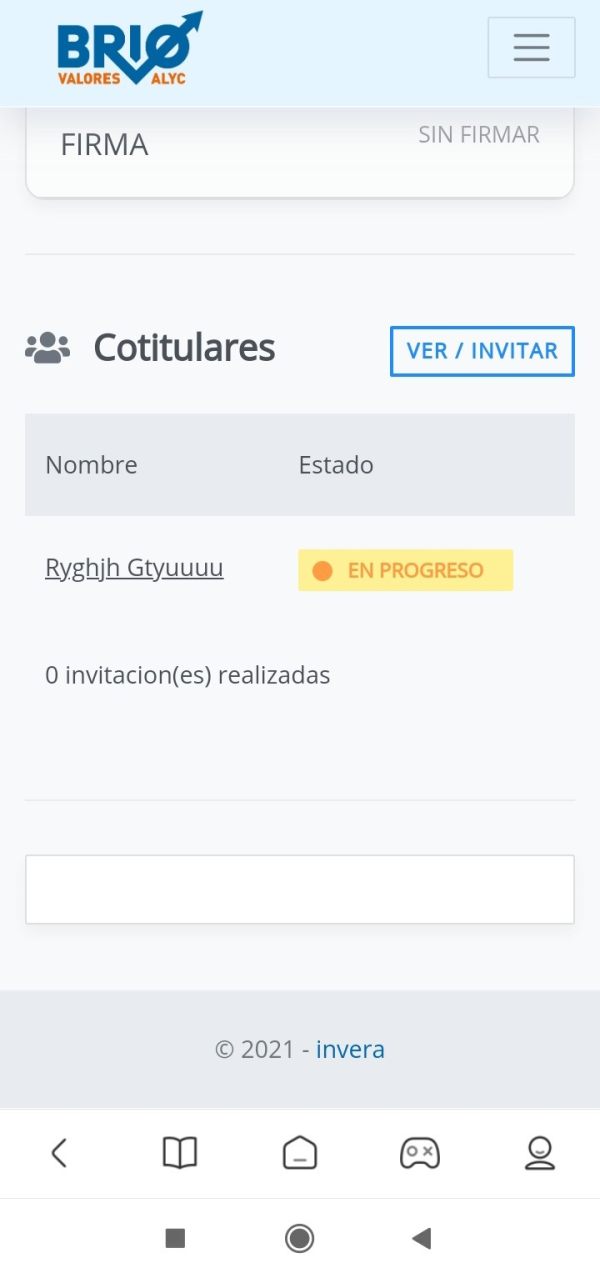Screen dimensions: 600x1278
Task: Open the hamburger navigation menu
Action: [x=531, y=47]
